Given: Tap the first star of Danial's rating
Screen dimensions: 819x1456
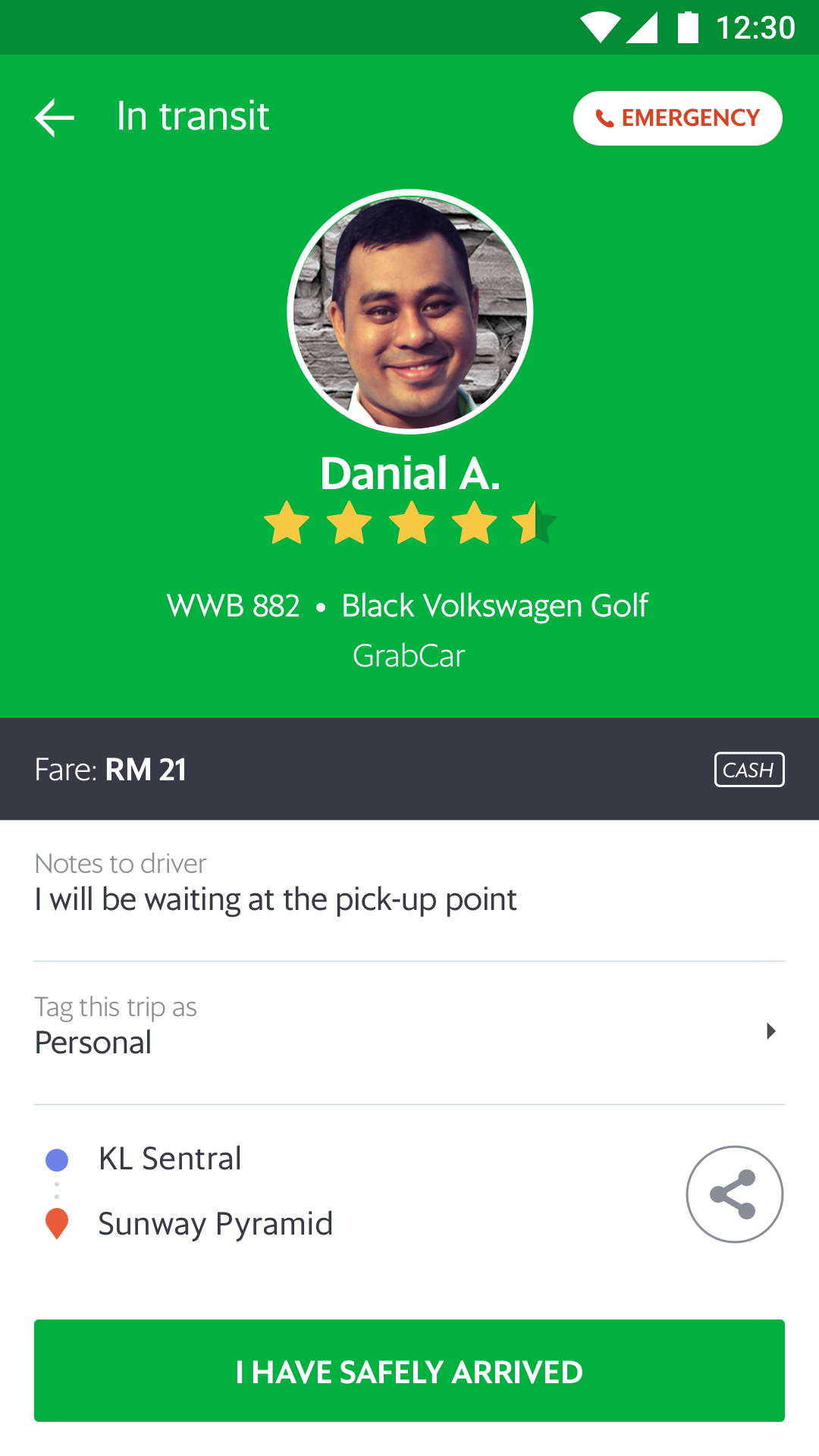Looking at the screenshot, I should tap(287, 521).
